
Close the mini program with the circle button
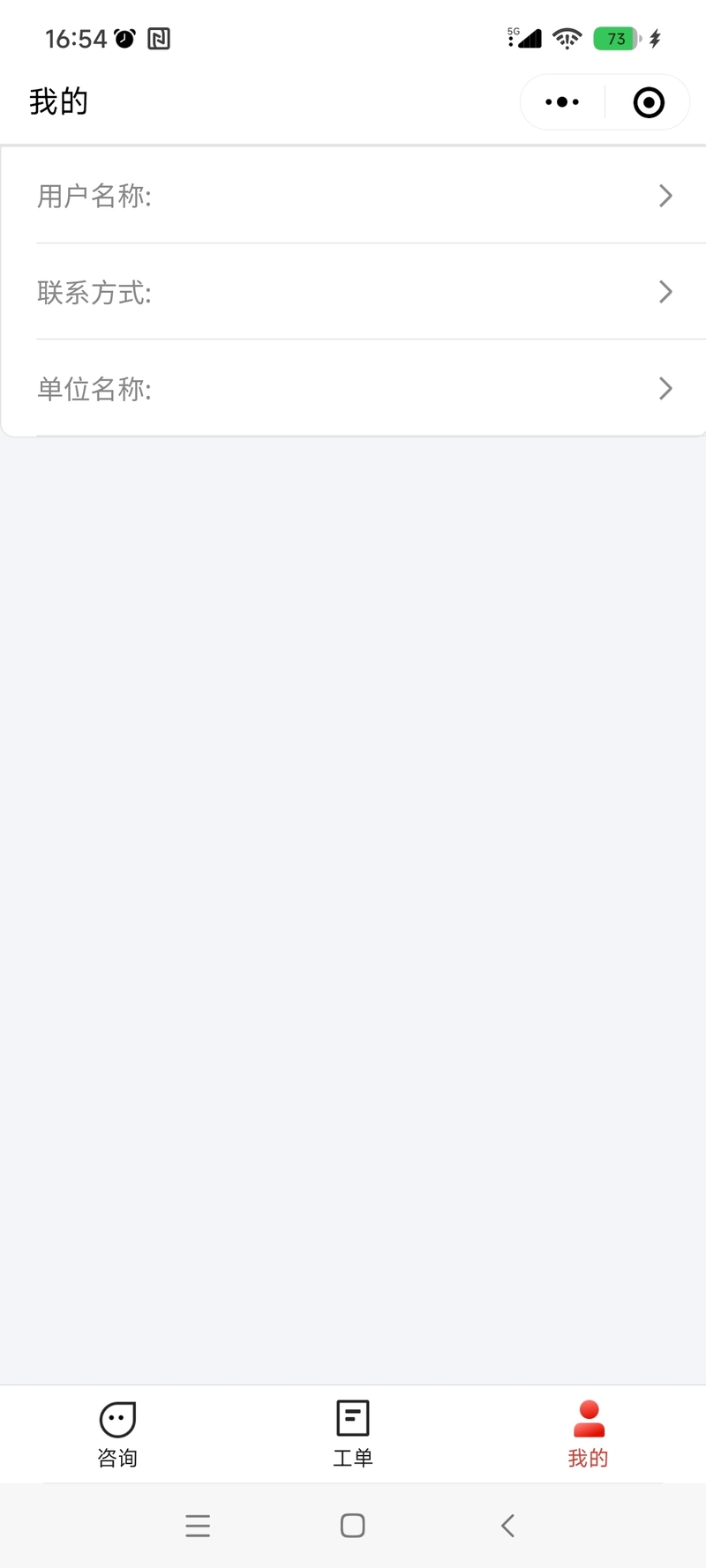coord(649,102)
